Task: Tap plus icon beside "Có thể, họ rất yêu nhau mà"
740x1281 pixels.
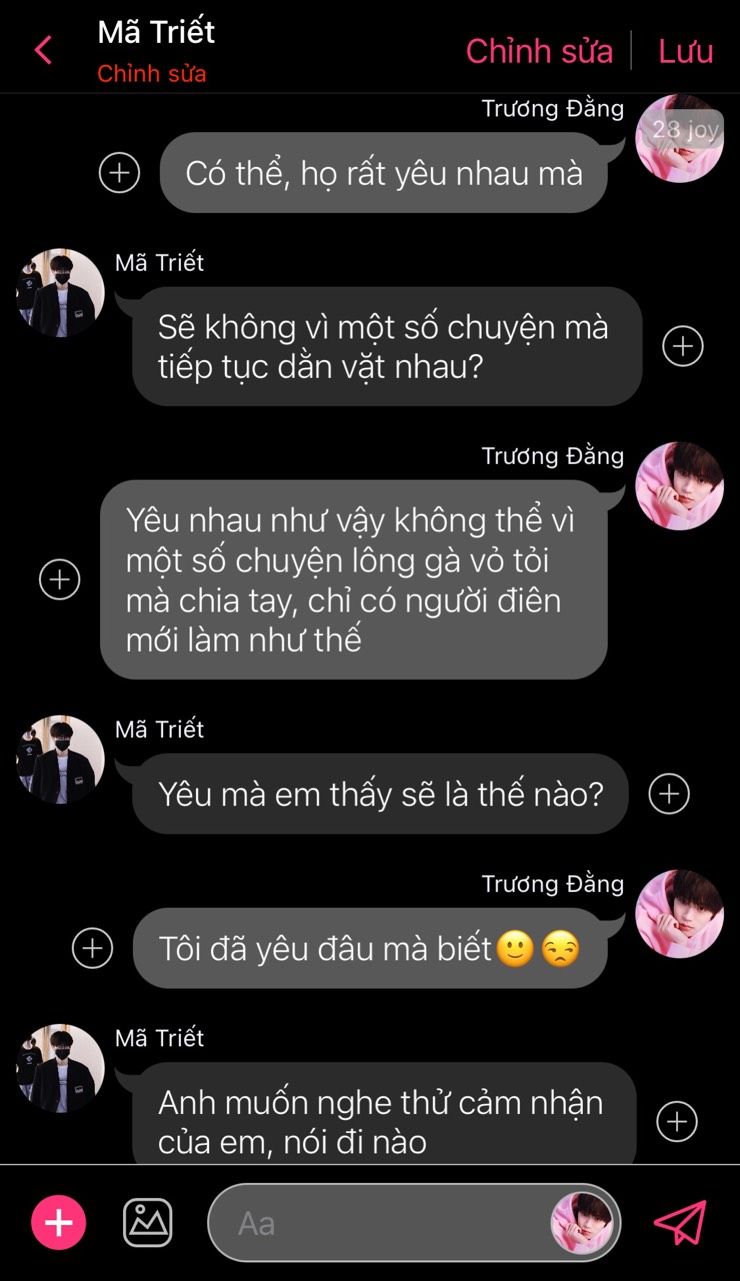Action: click(x=119, y=173)
